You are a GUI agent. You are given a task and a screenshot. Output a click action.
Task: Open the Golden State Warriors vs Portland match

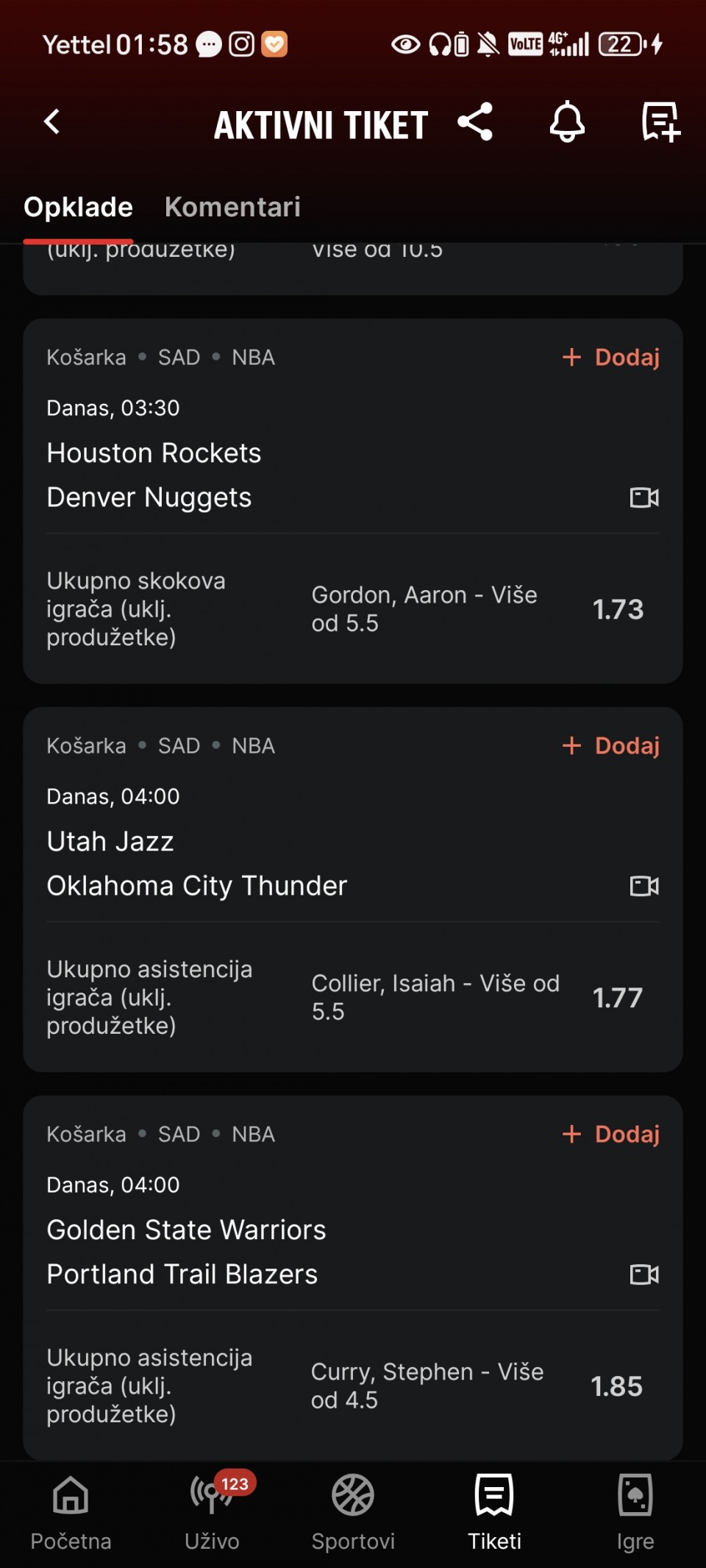coord(186,1252)
